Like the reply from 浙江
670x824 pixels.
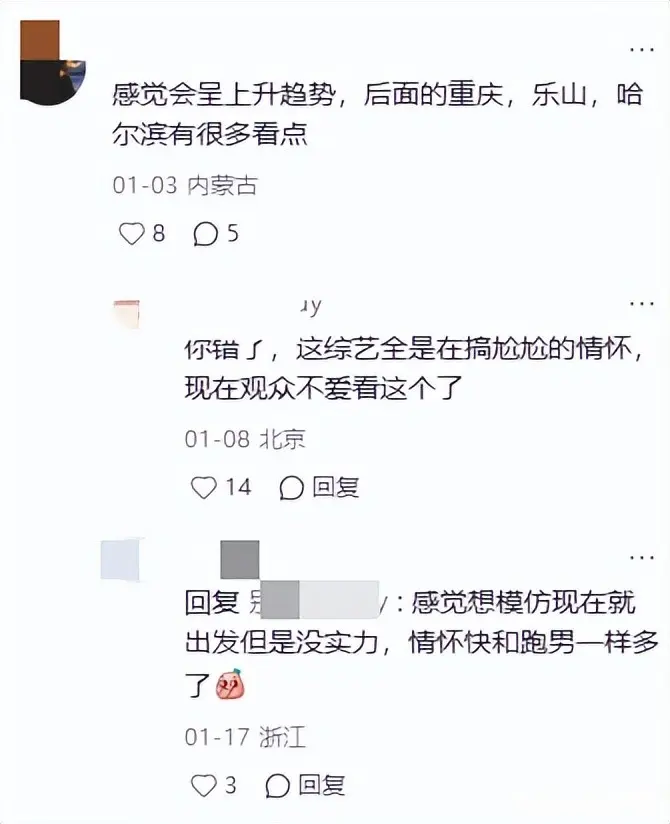point(203,785)
